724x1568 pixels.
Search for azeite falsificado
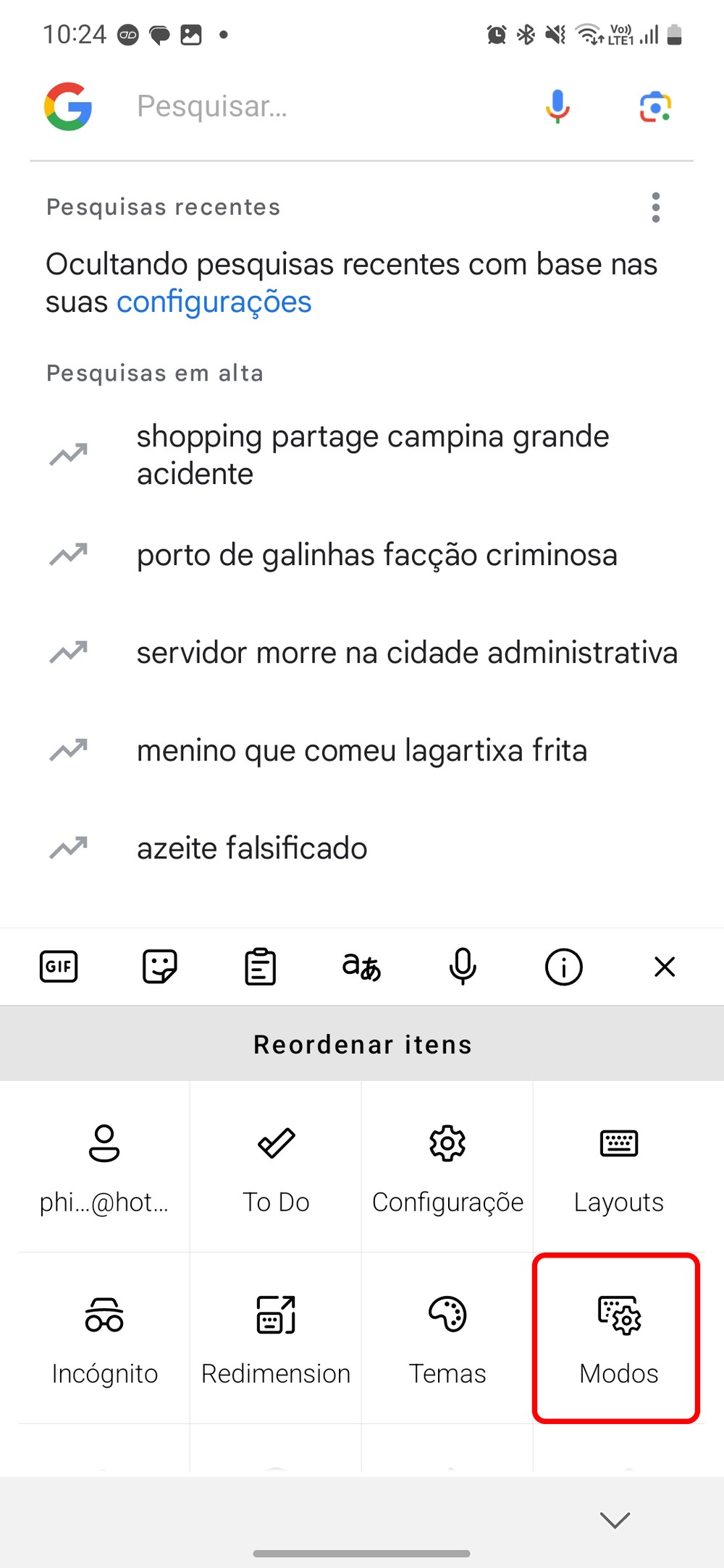(252, 848)
